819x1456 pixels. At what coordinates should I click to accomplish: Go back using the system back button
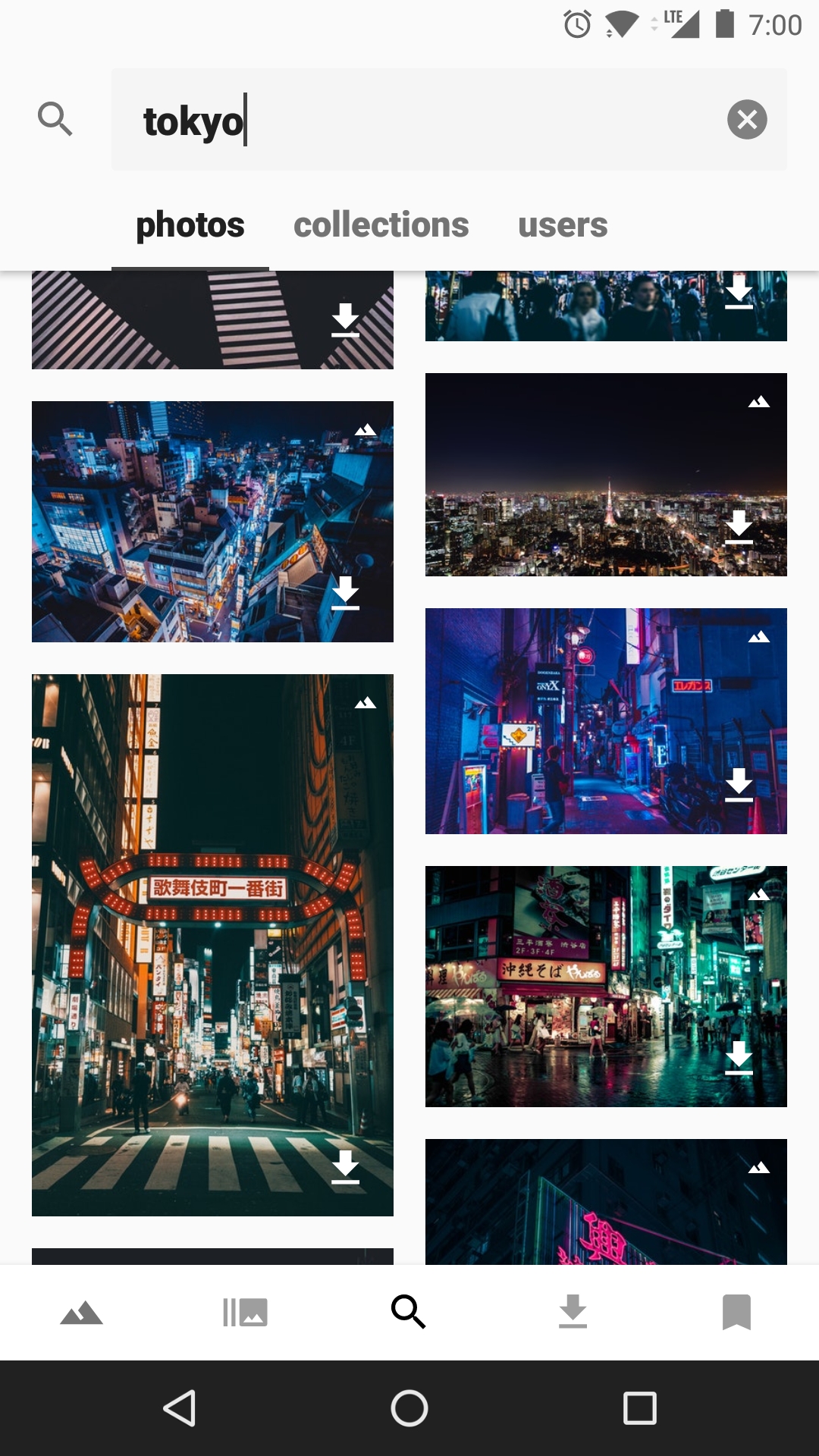click(180, 1408)
